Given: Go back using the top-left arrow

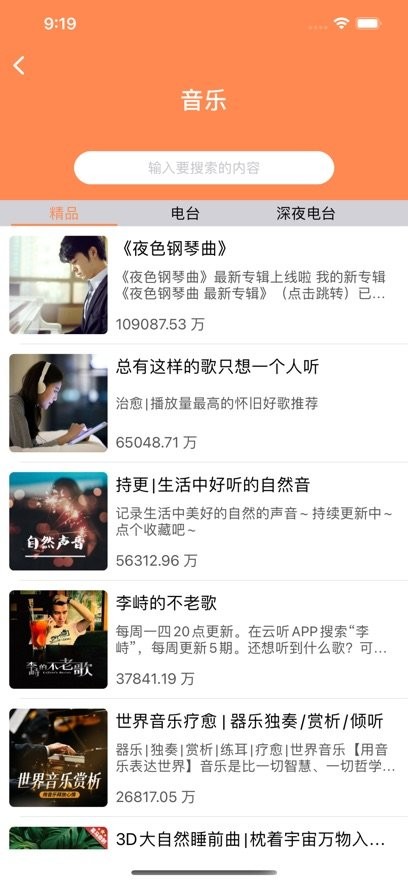Looking at the screenshot, I should coord(19,65).
